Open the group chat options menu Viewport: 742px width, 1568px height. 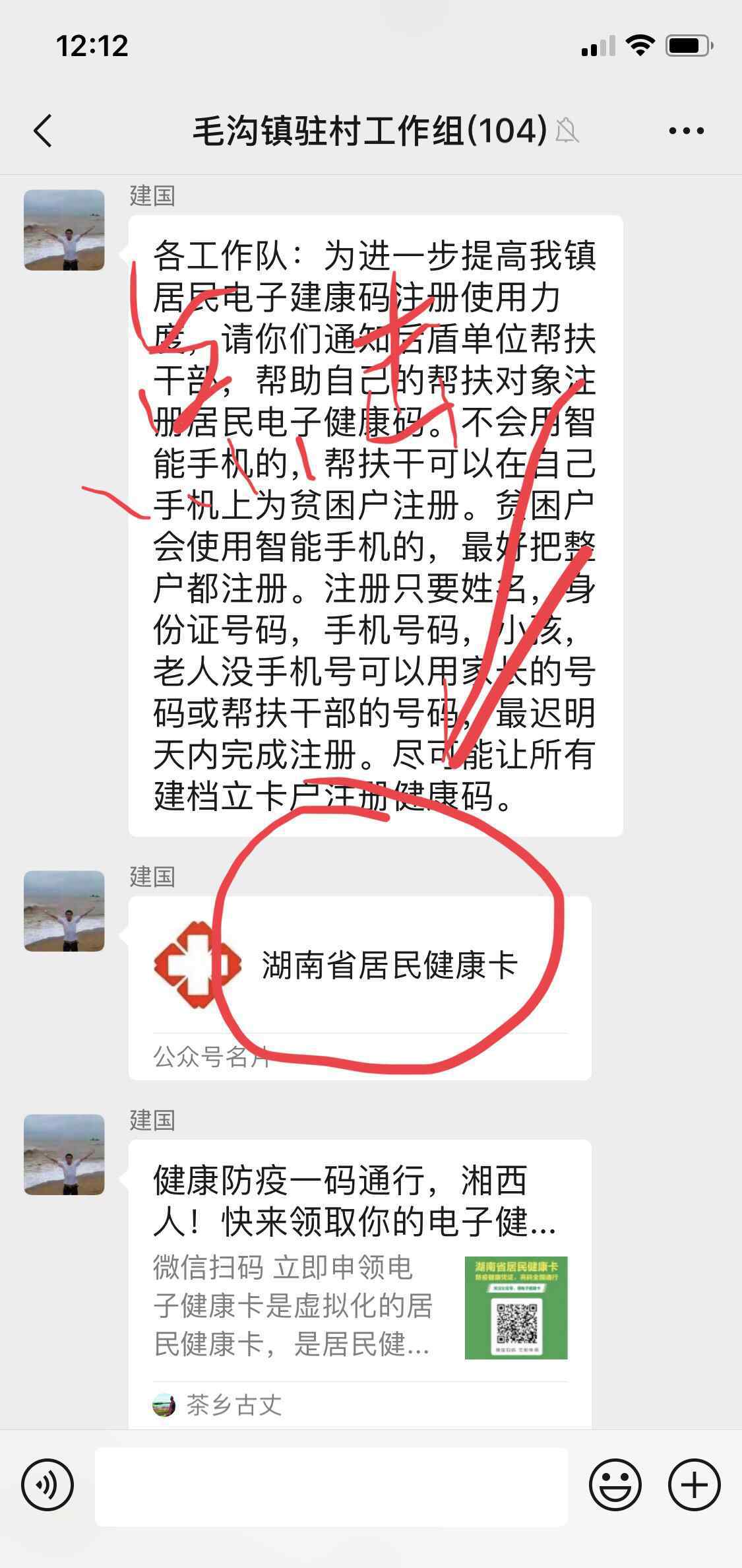[686, 131]
